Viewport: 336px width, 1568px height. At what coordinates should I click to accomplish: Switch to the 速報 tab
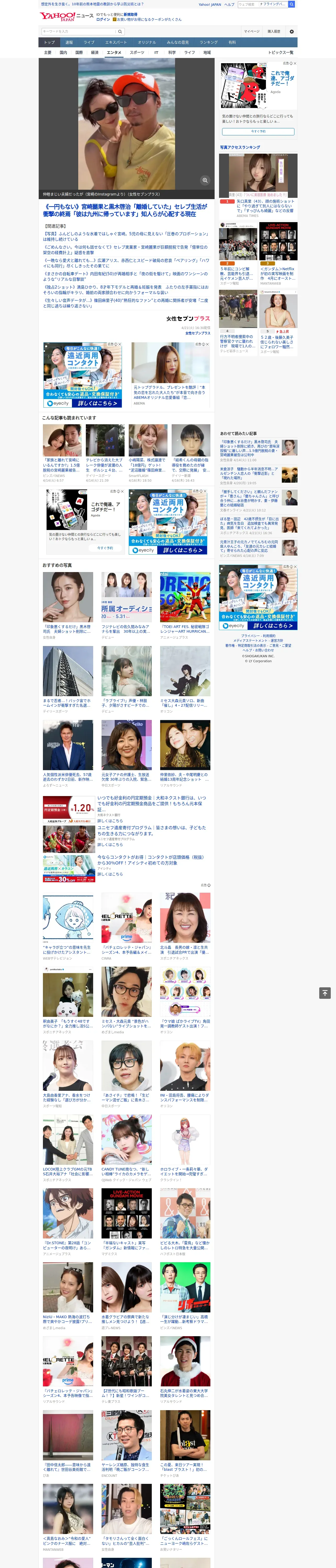point(69,43)
